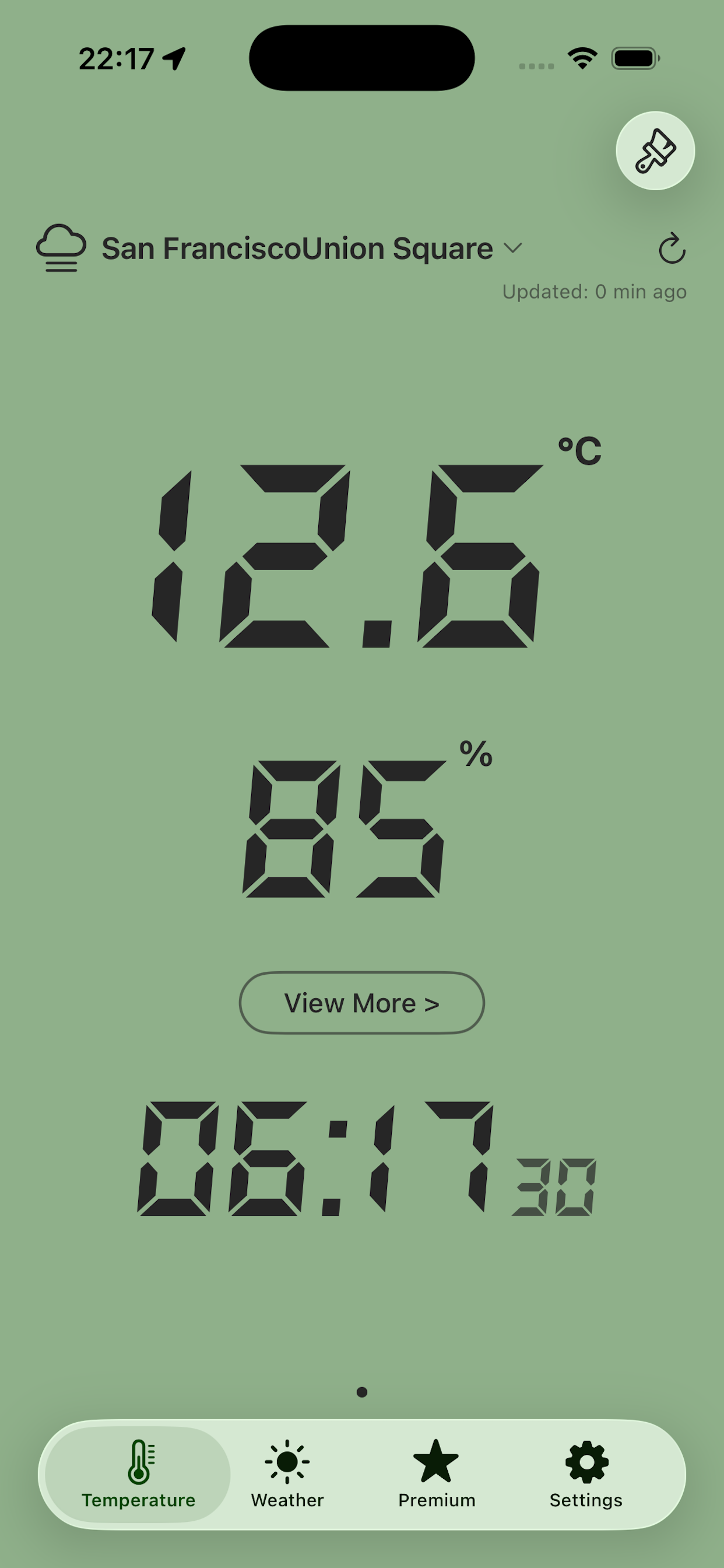
Task: Tap the page indicator dot
Action: click(x=361, y=1392)
